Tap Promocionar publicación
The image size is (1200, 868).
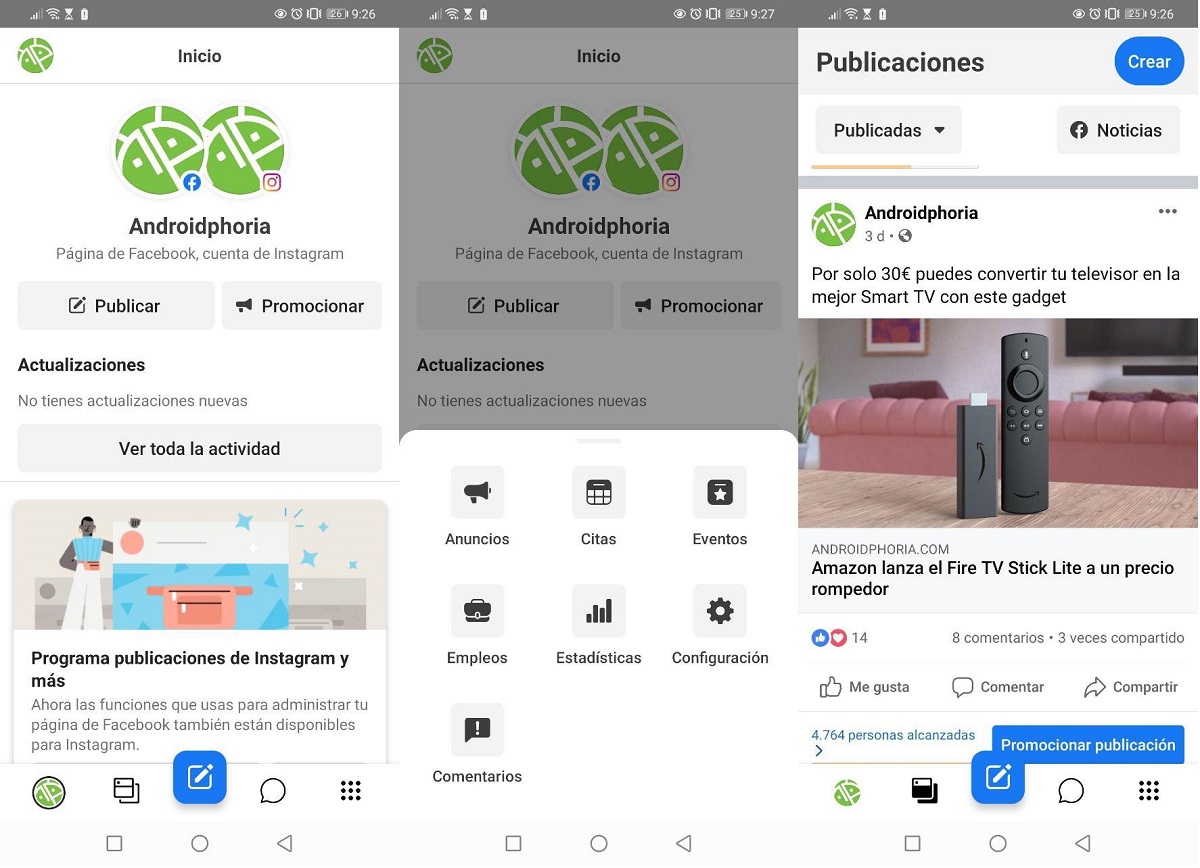1088,745
